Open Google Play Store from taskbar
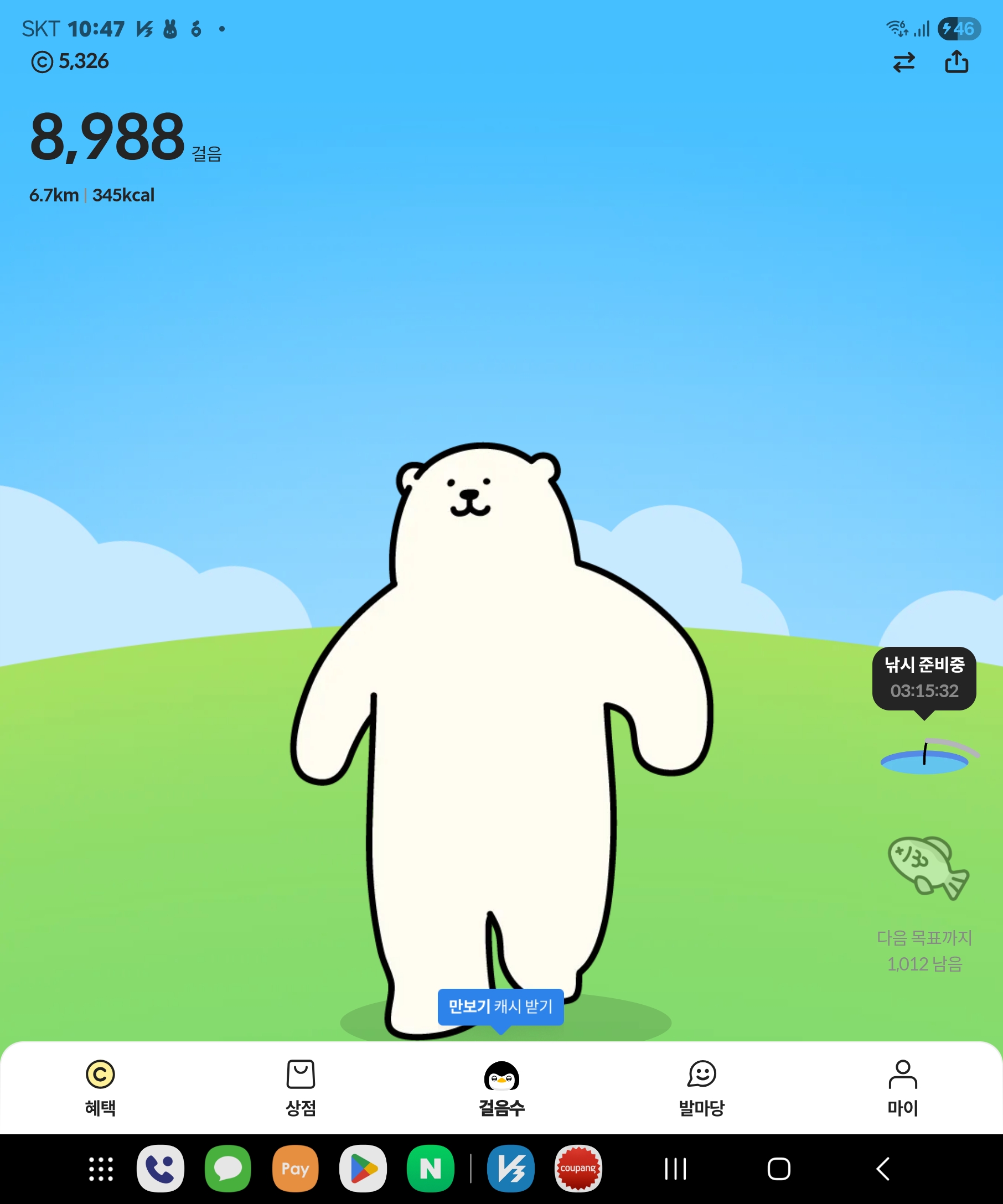 tap(363, 1169)
